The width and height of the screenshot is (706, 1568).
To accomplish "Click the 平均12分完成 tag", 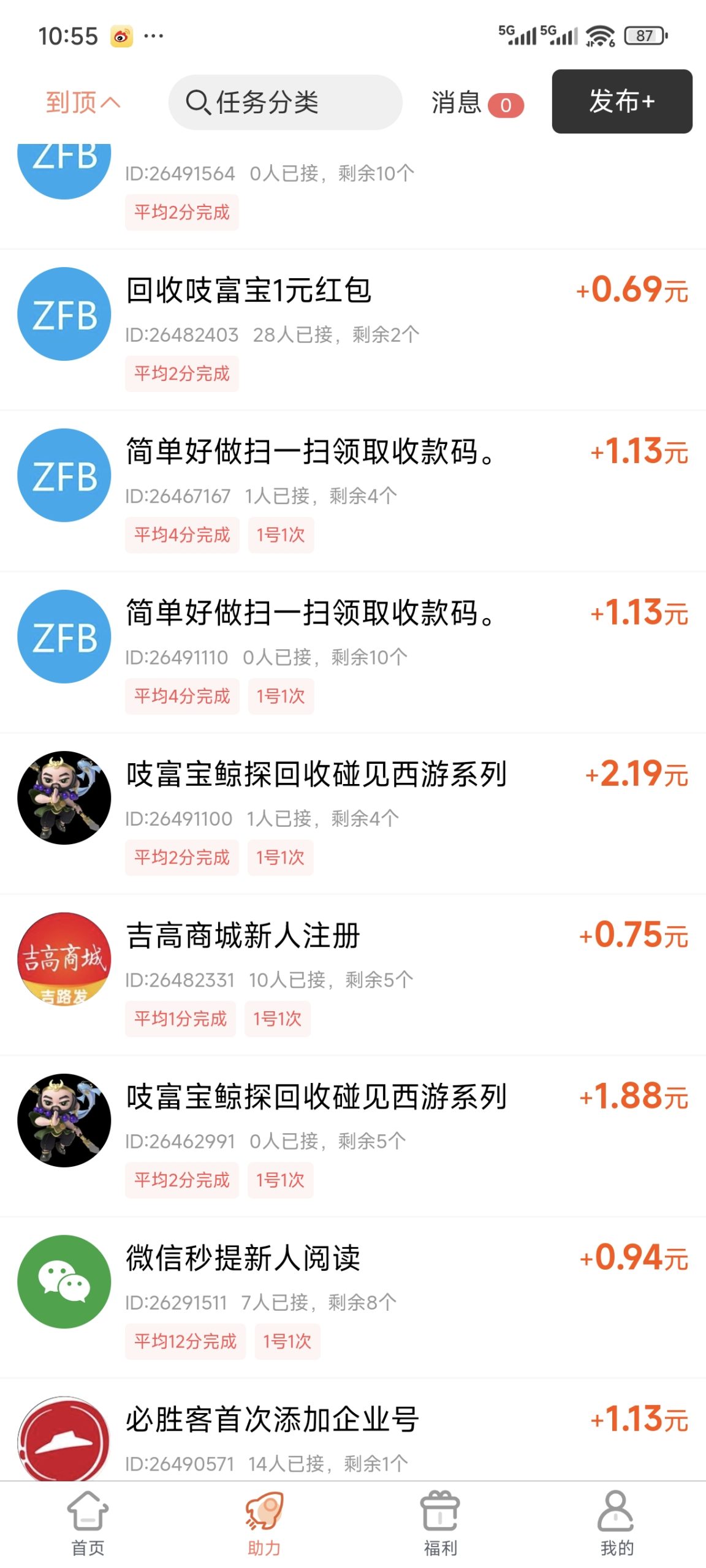I will pyautogui.click(x=184, y=1341).
